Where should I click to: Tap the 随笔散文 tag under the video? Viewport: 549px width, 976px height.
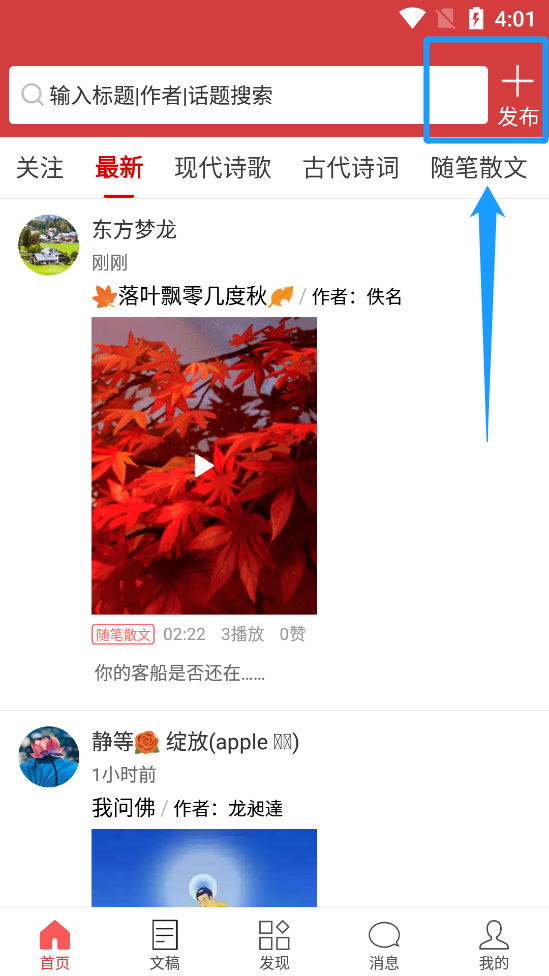[123, 634]
